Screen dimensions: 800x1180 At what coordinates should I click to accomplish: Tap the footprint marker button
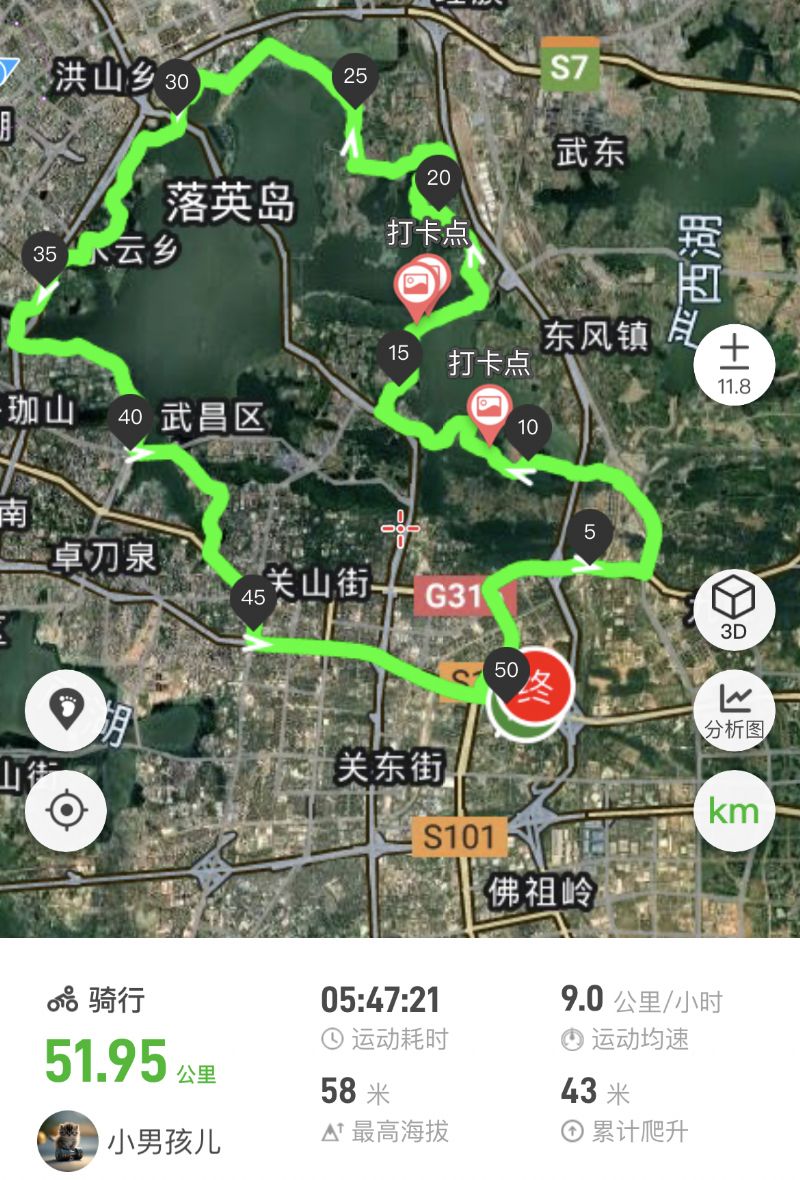(x=66, y=711)
